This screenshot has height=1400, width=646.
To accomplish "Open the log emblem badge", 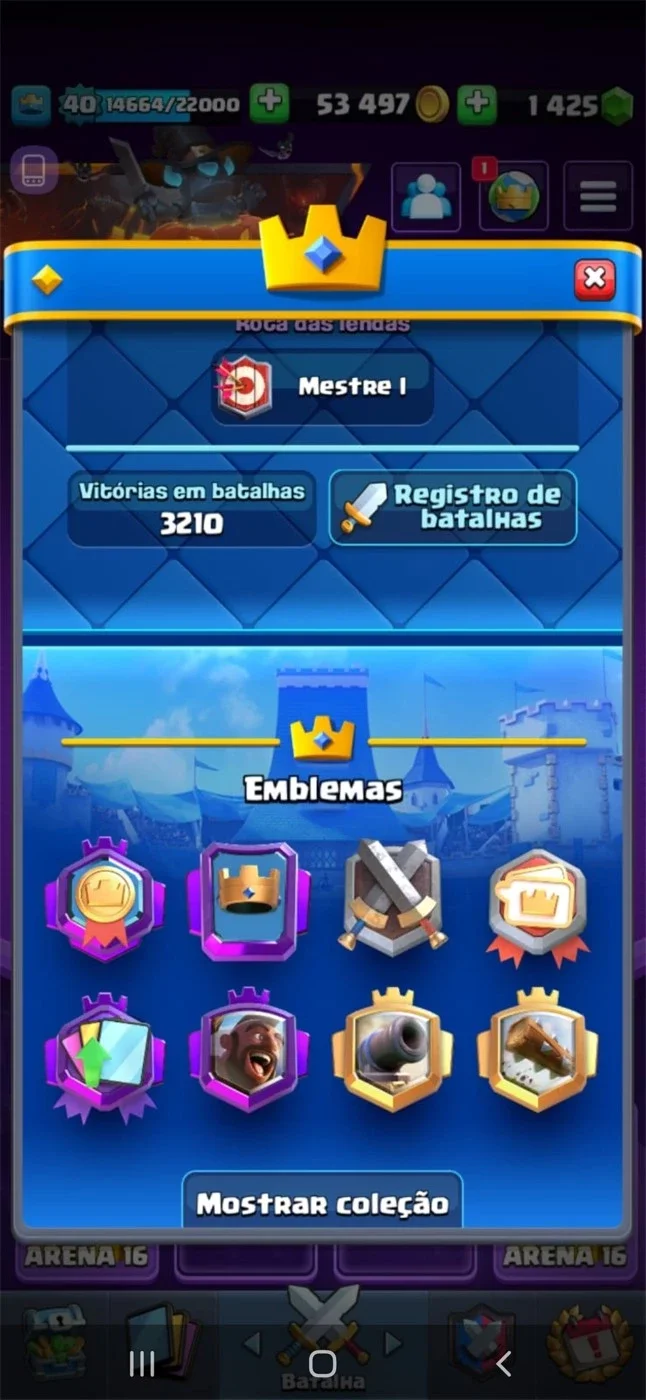I will tap(537, 1049).
